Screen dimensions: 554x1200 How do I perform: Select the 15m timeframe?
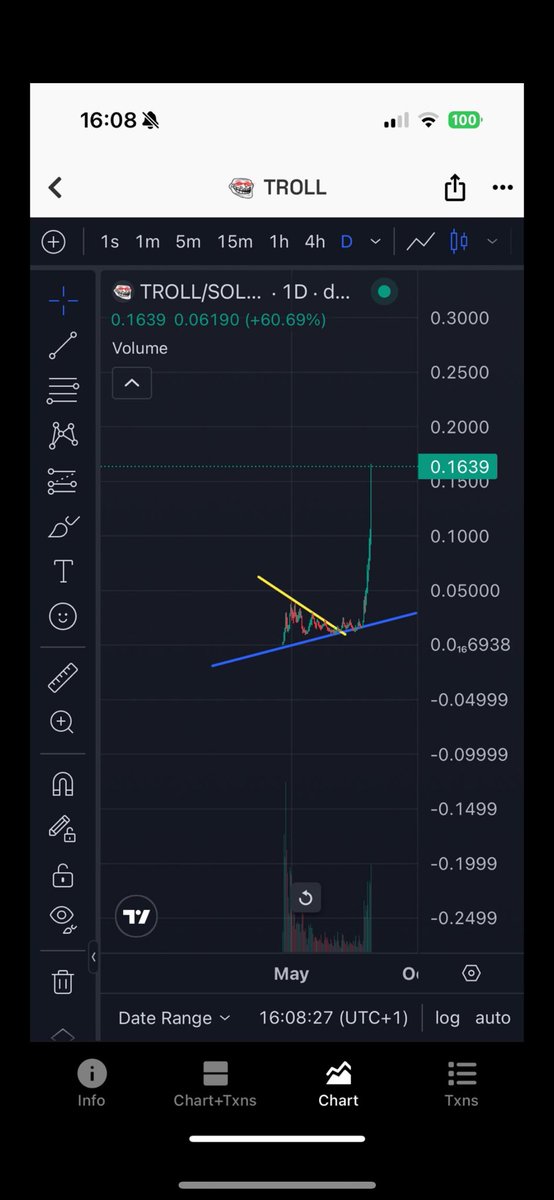pos(235,241)
